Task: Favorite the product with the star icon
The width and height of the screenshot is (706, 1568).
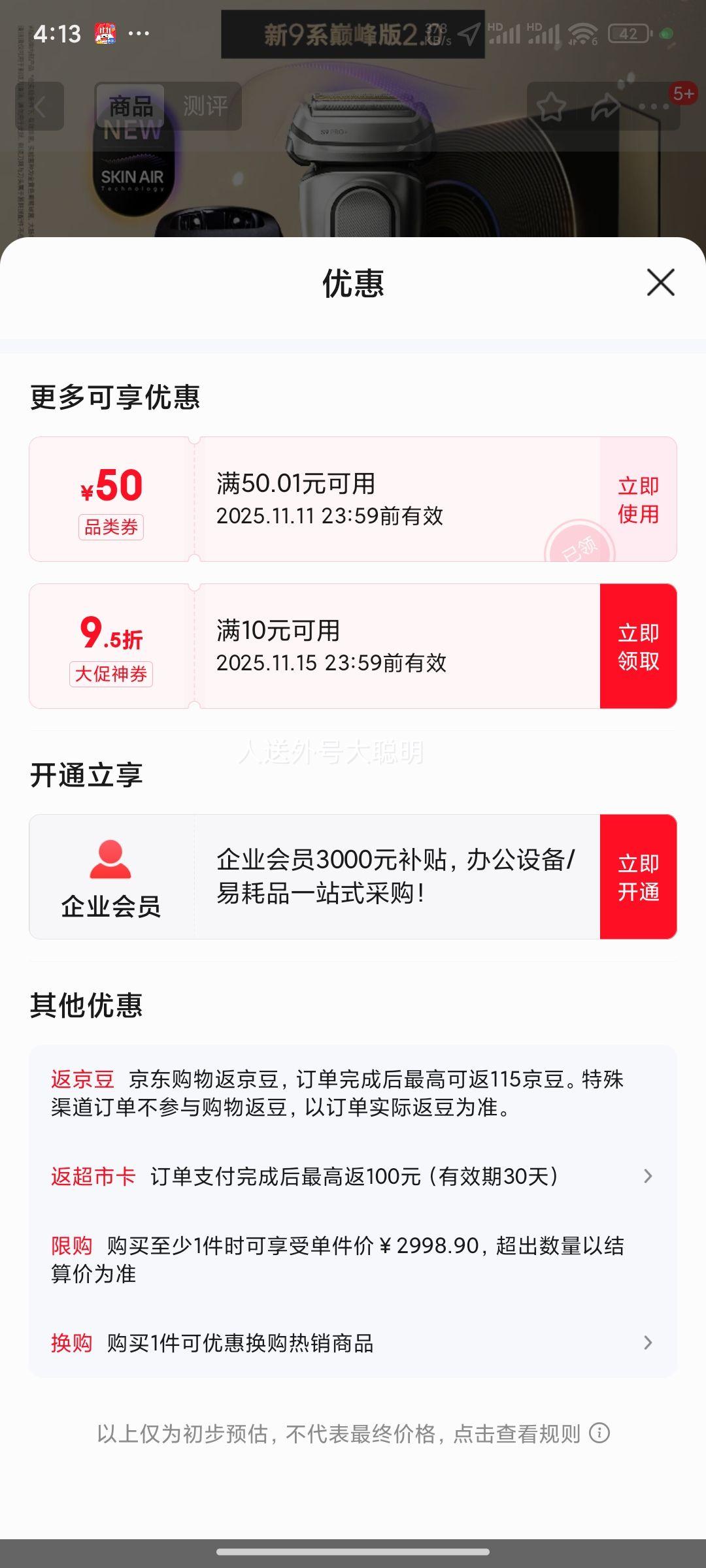Action: click(551, 106)
